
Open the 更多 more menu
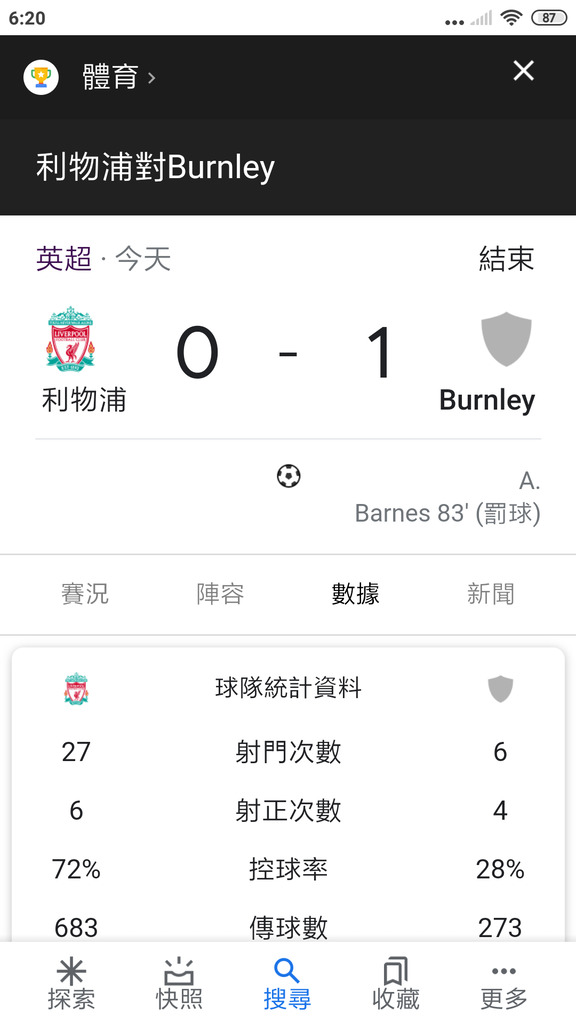pos(504,984)
